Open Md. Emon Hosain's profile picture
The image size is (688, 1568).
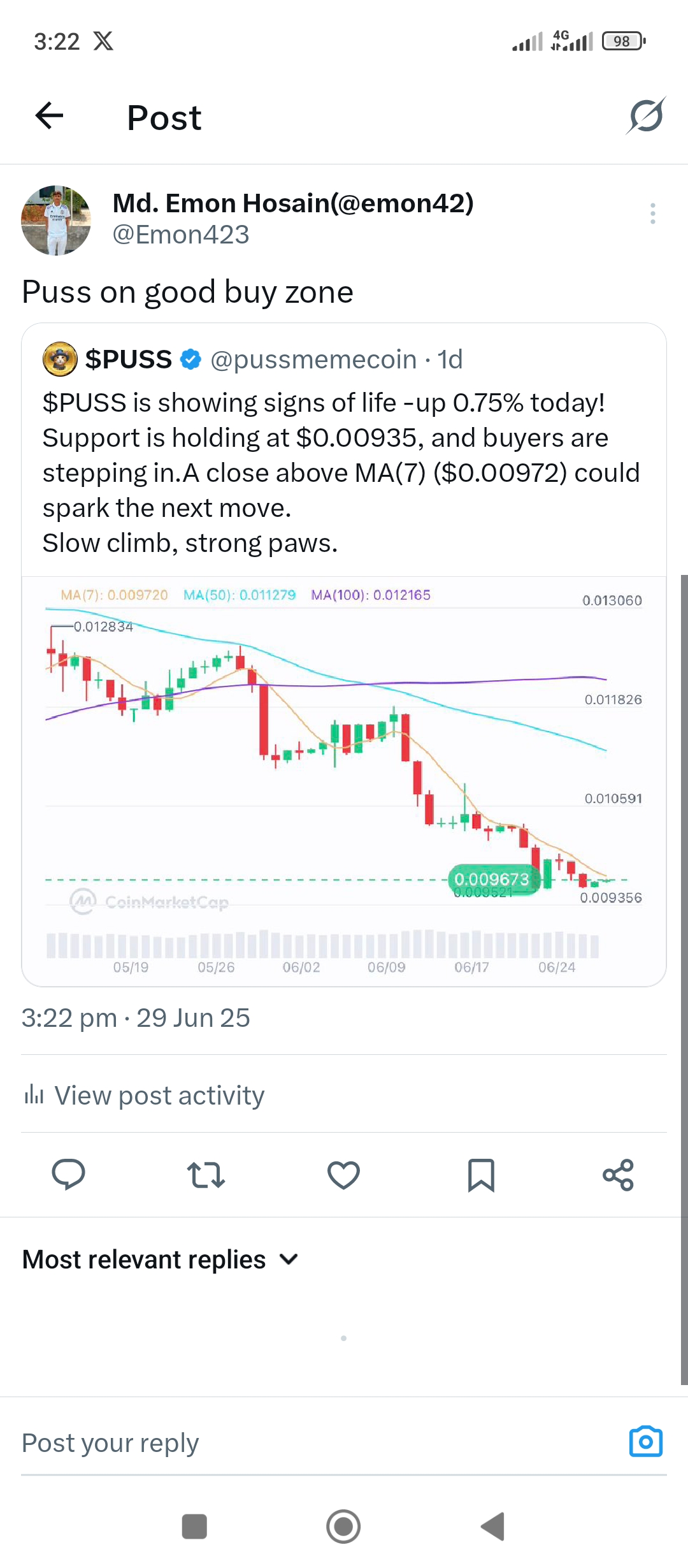tap(56, 221)
